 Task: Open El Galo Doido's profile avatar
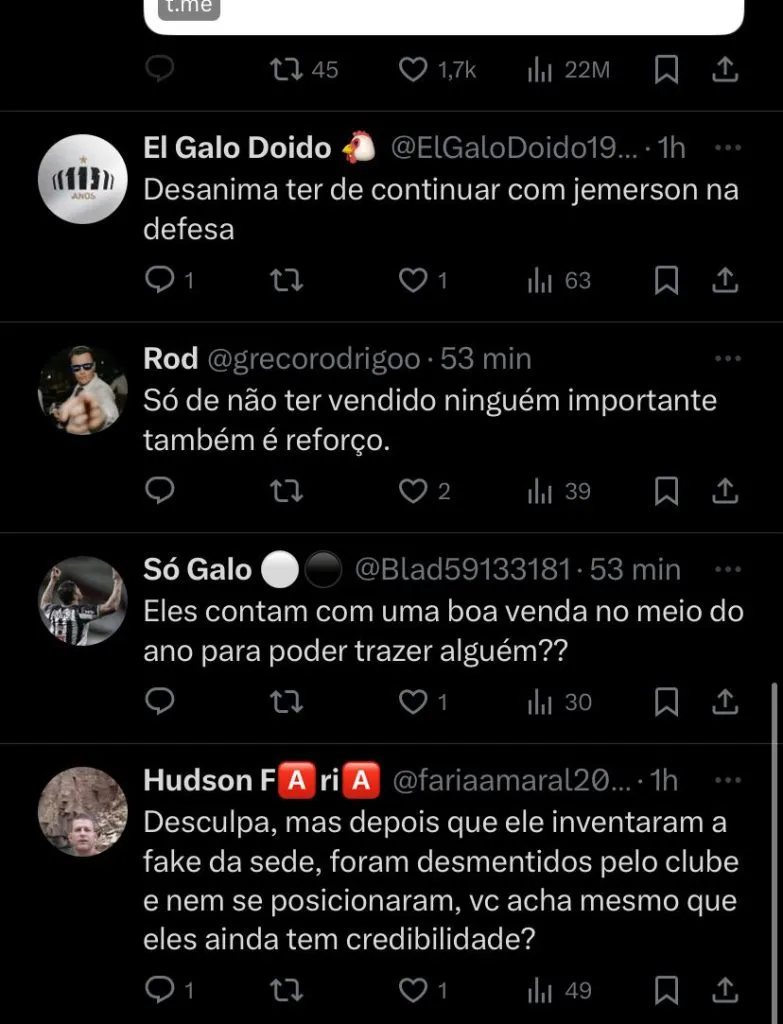(x=83, y=179)
